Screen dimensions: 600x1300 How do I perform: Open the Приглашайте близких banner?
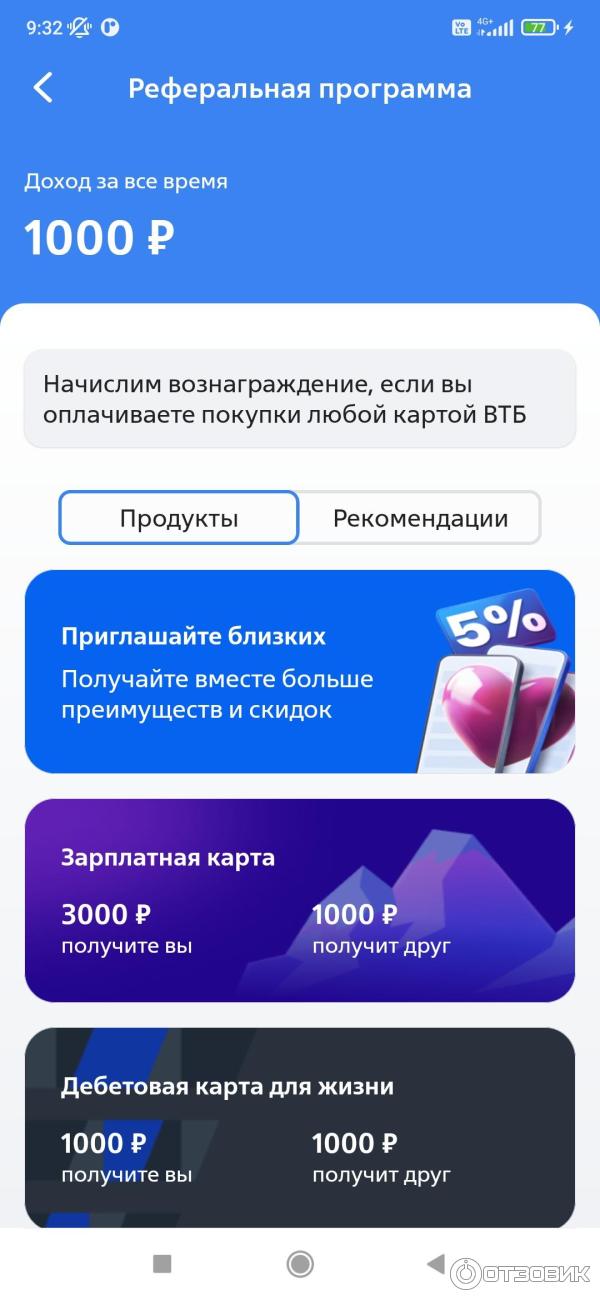pos(299,672)
